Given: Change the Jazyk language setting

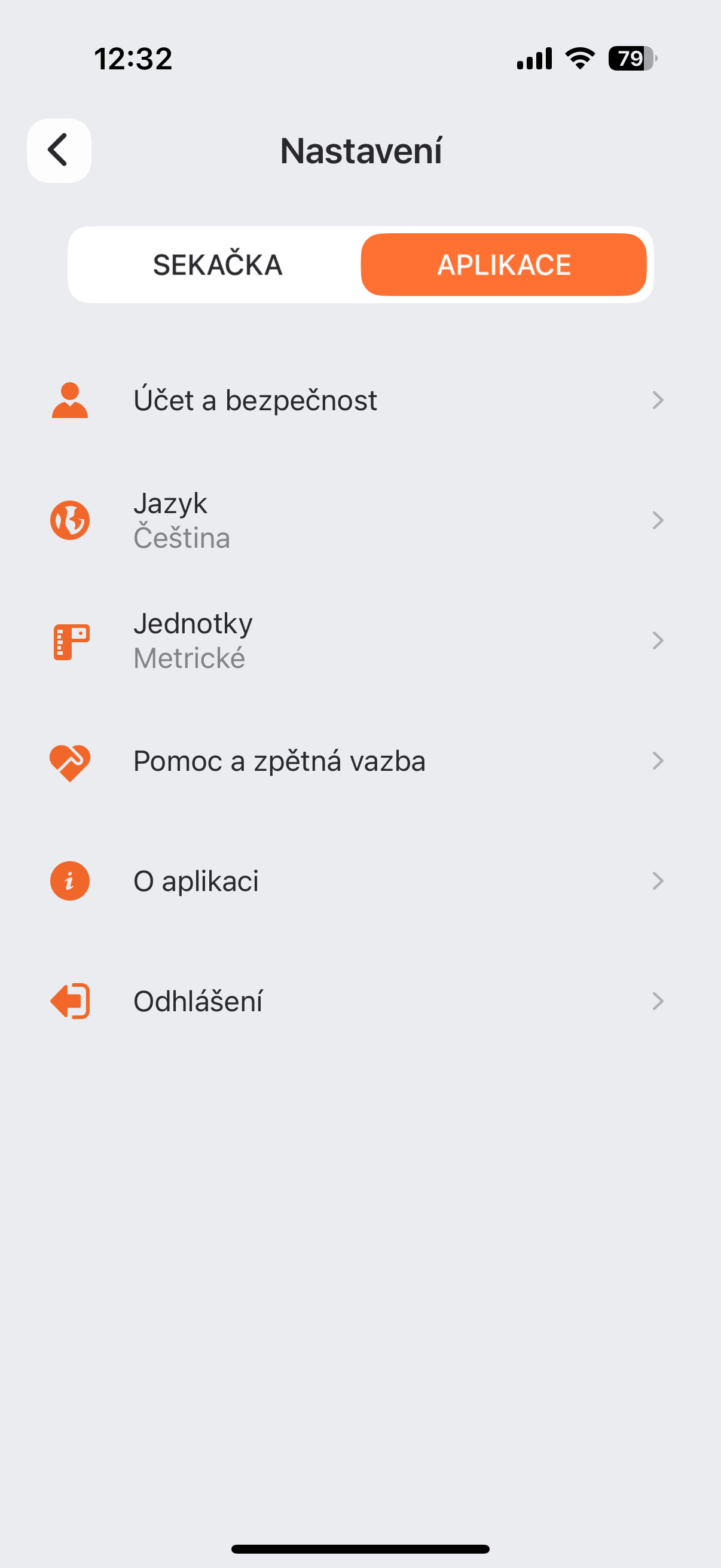Looking at the screenshot, I should 359,520.
